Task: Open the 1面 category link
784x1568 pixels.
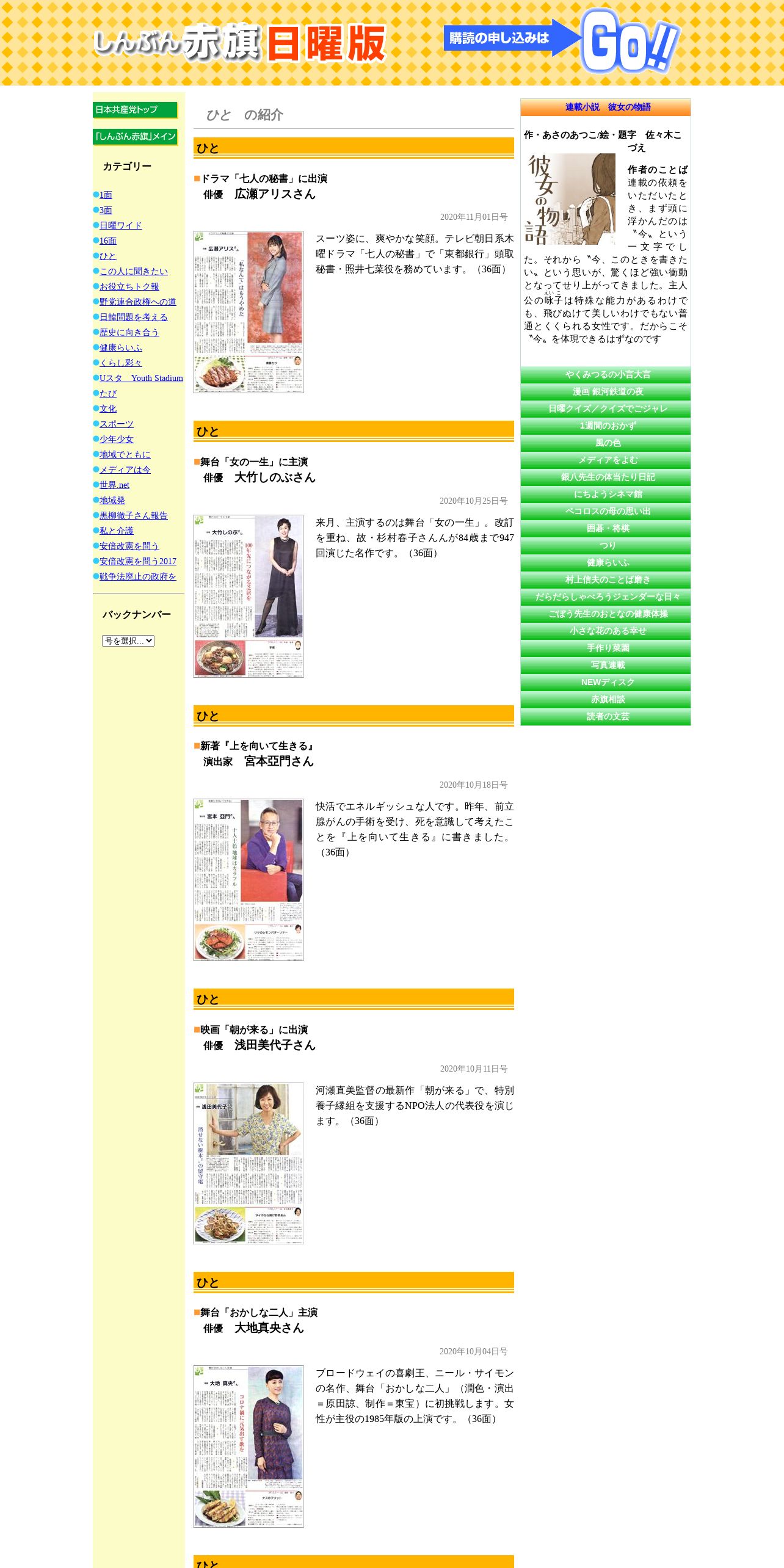Action: pyautogui.click(x=106, y=195)
